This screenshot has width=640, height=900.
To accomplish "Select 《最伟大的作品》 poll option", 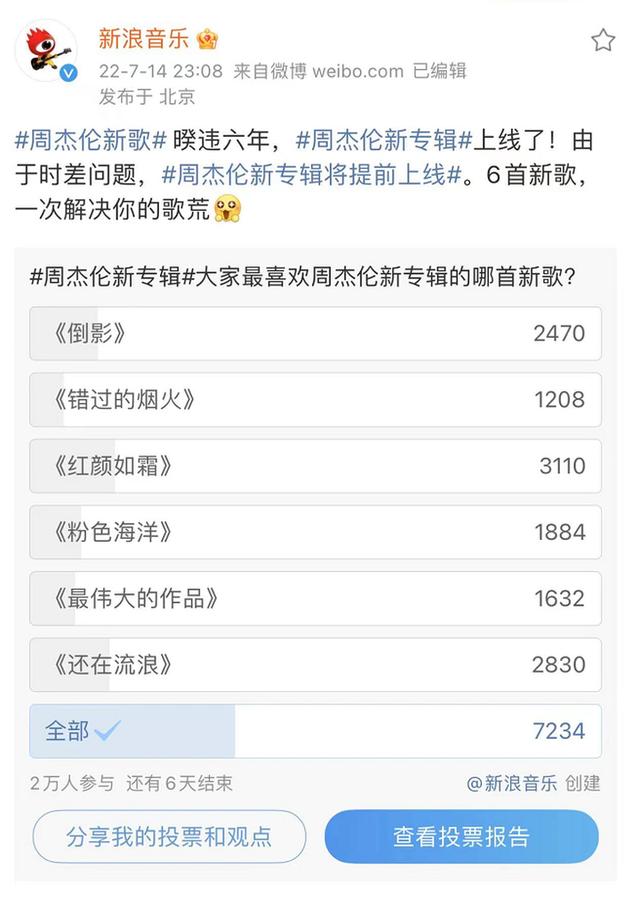I will 316,598.
